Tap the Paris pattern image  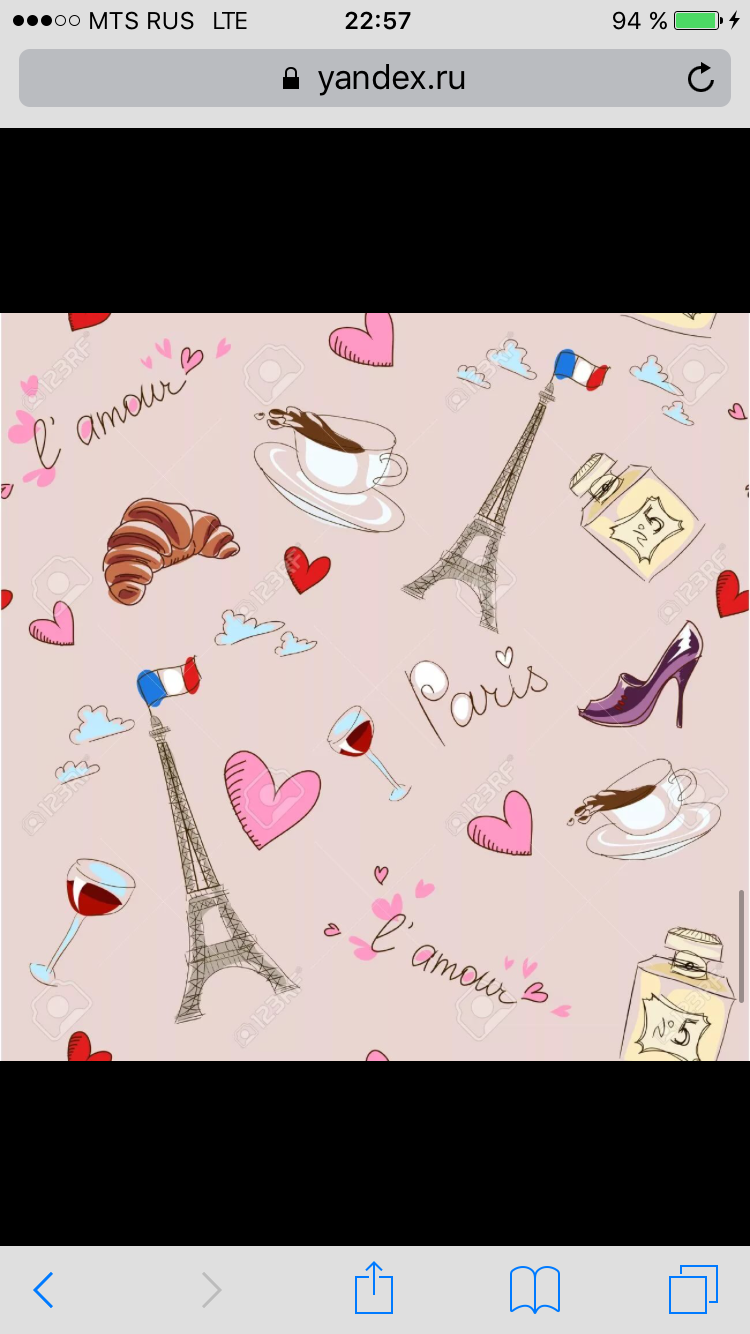click(x=375, y=686)
